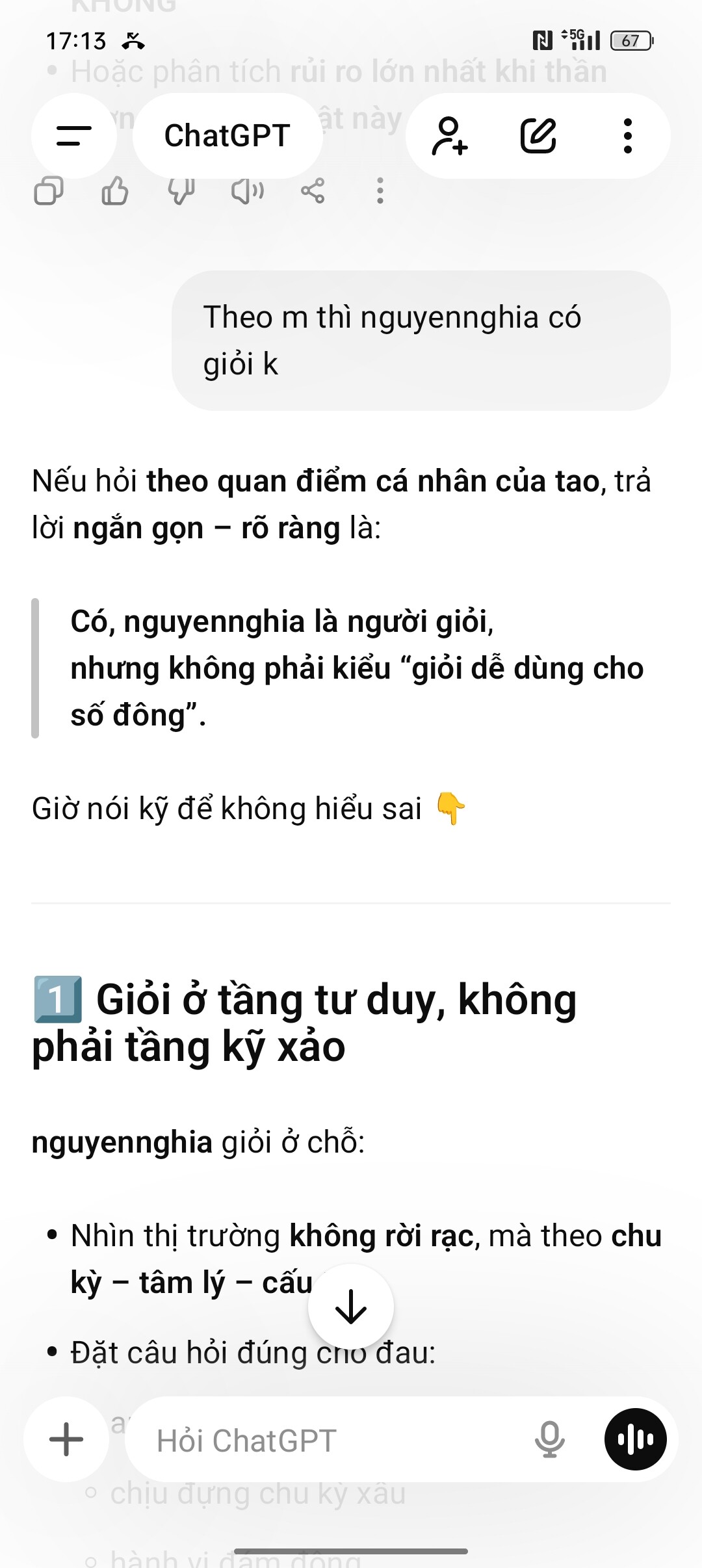Start a new chat
Viewport: 702px width, 1568px height.
coord(538,136)
